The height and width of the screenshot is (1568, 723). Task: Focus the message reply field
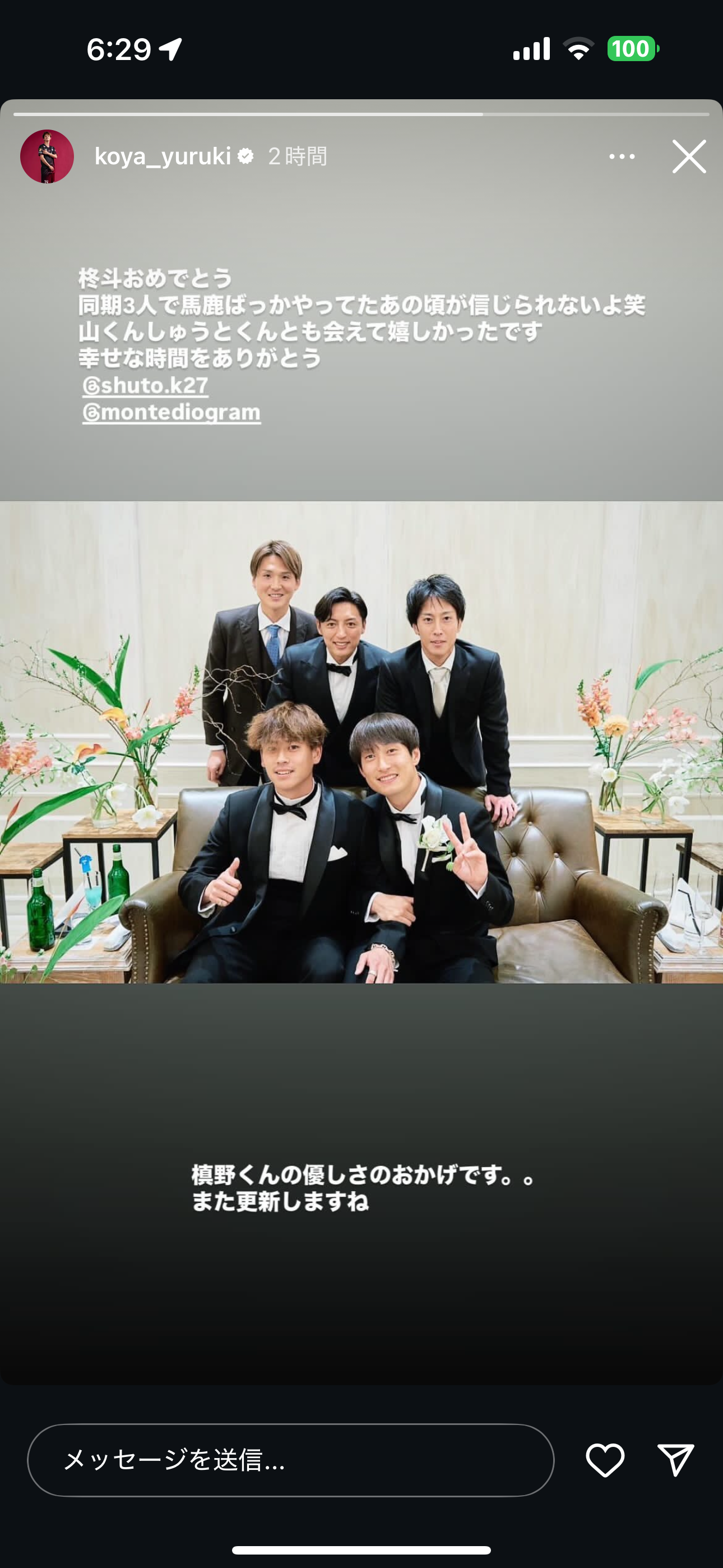pyautogui.click(x=290, y=1460)
